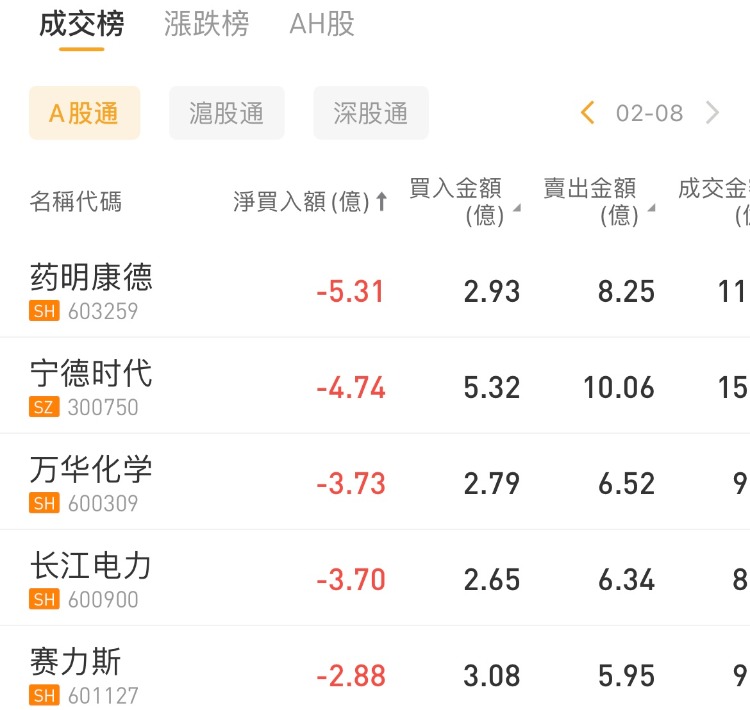Open 万华化学 stock details
The height and width of the screenshot is (710, 750).
[91, 482]
